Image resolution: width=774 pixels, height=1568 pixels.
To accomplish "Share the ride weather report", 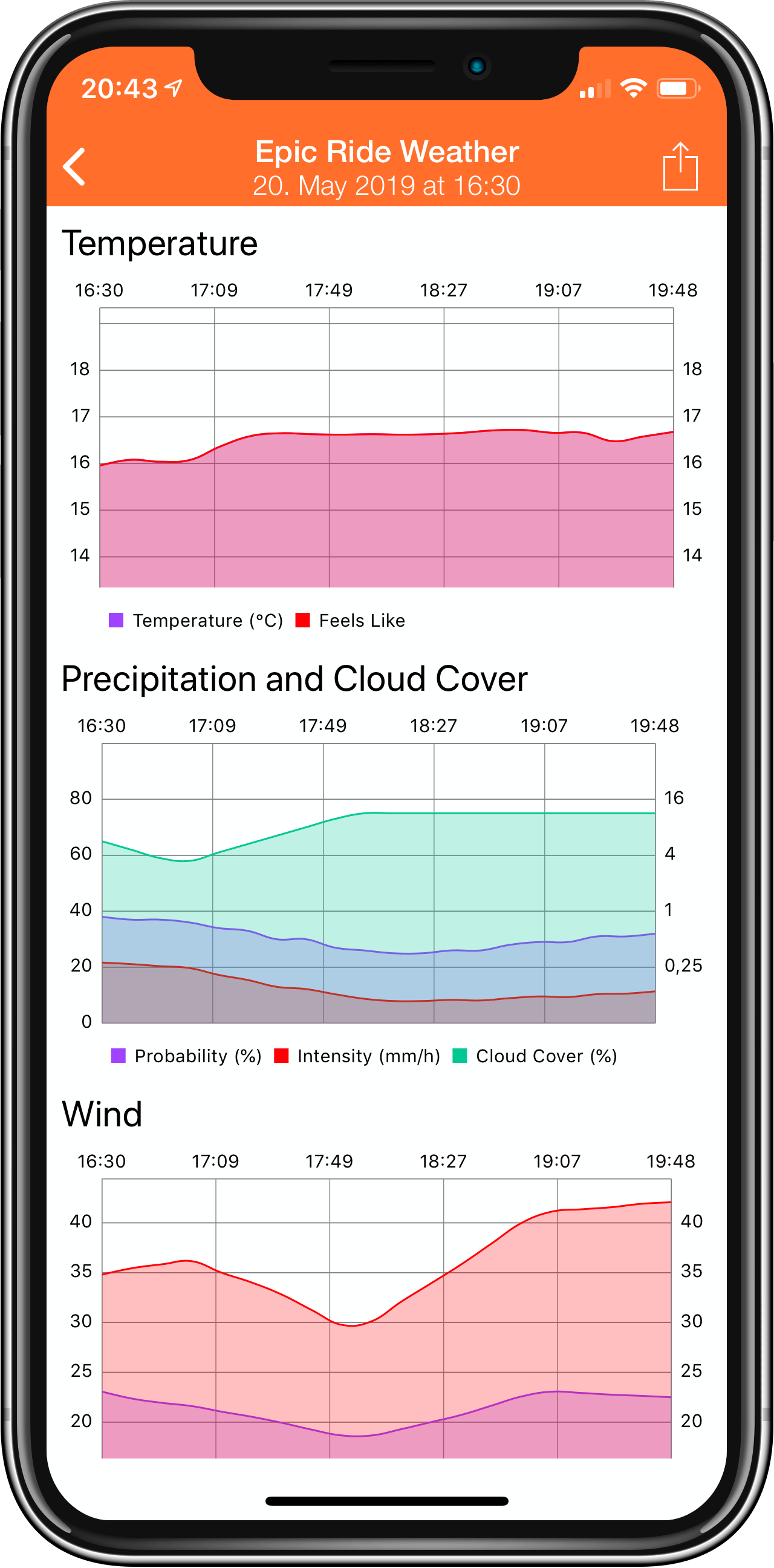I will pos(680,166).
